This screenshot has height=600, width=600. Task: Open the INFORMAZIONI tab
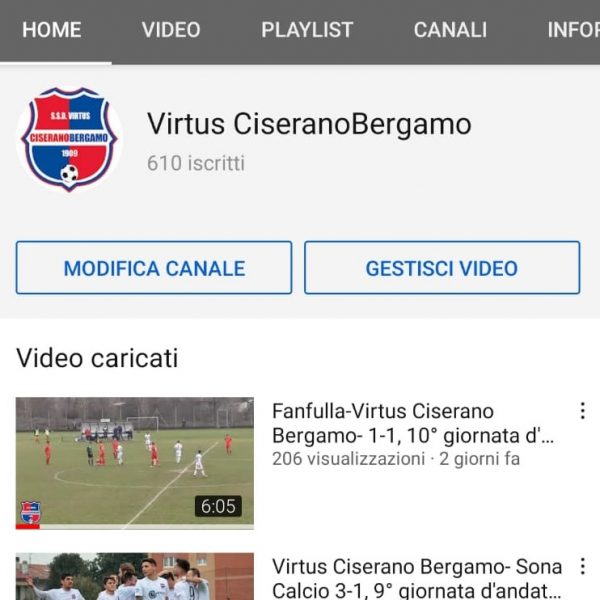[x=573, y=30]
